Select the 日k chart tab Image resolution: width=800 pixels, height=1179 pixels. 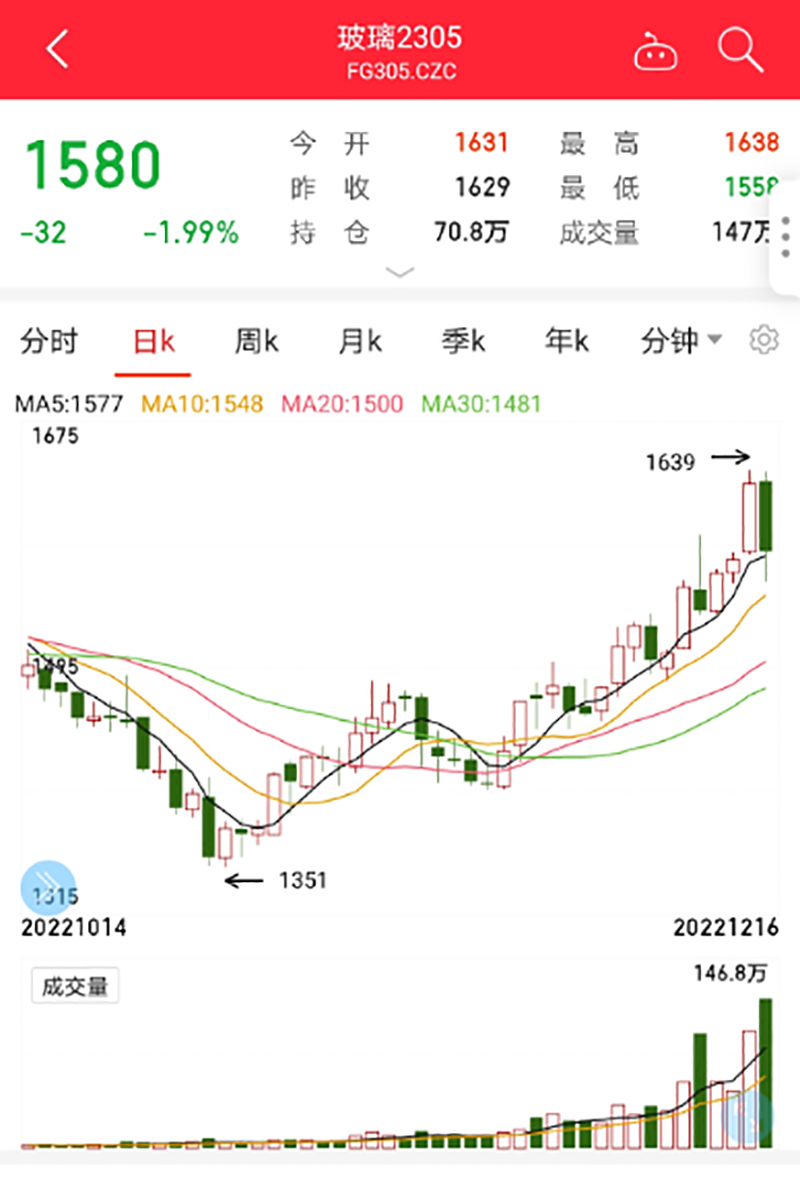coord(153,342)
